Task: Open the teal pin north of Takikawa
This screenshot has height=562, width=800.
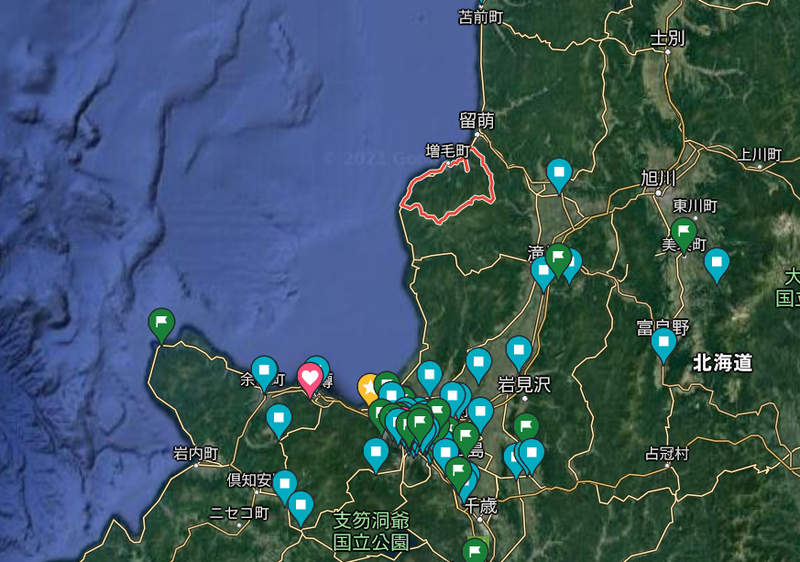Action: pos(559,174)
